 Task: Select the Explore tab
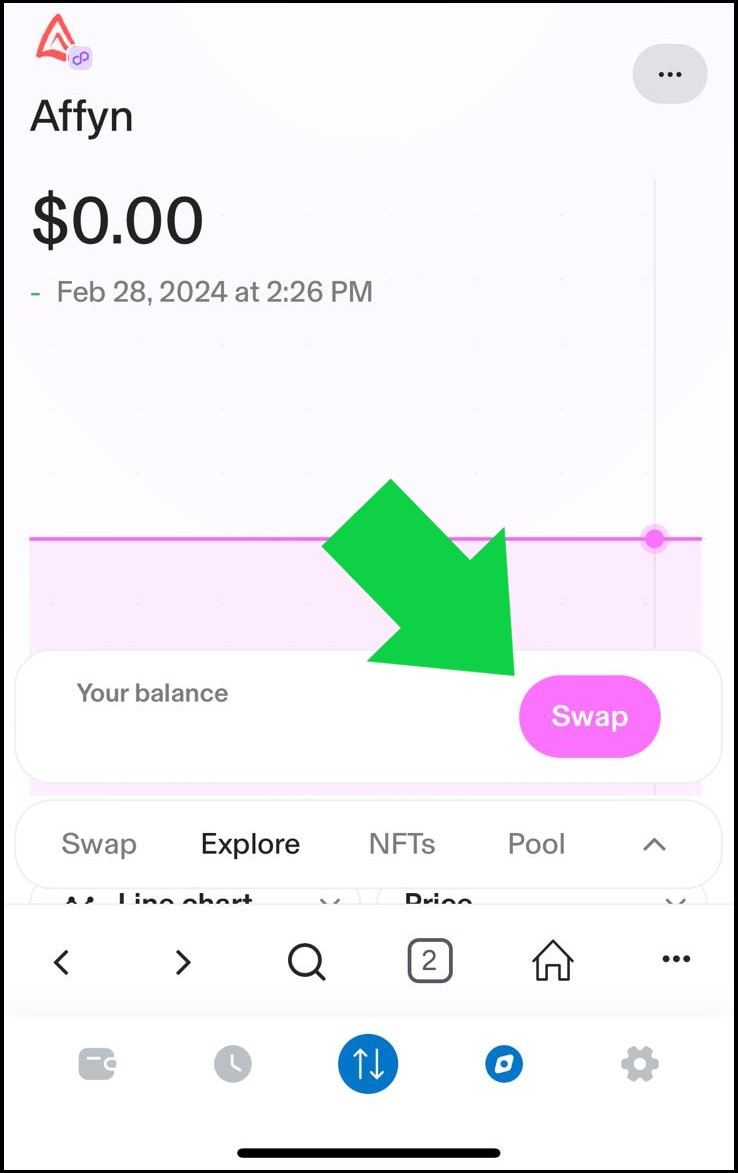coord(250,844)
